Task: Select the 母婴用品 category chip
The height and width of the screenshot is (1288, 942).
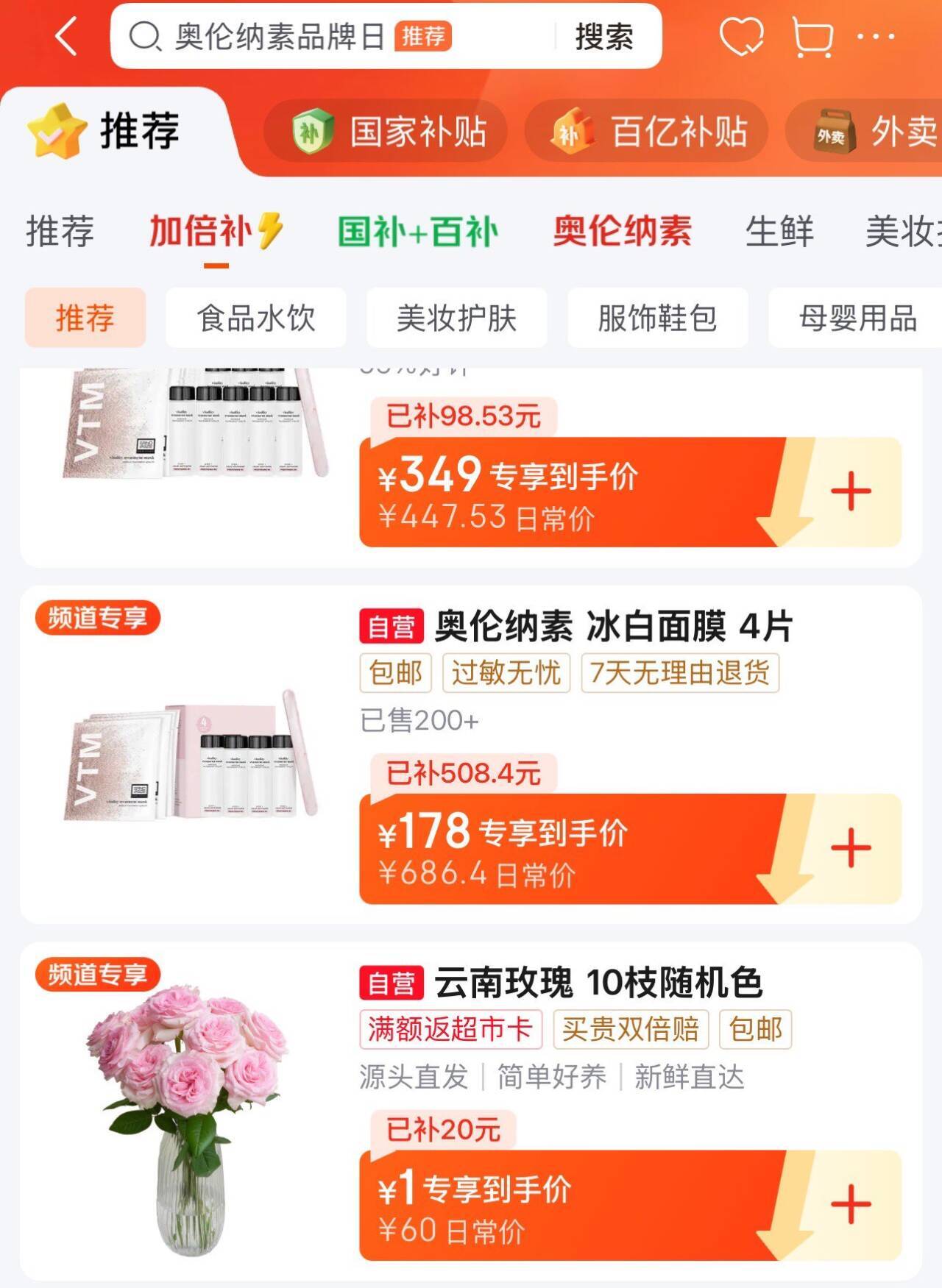Action: [857, 317]
